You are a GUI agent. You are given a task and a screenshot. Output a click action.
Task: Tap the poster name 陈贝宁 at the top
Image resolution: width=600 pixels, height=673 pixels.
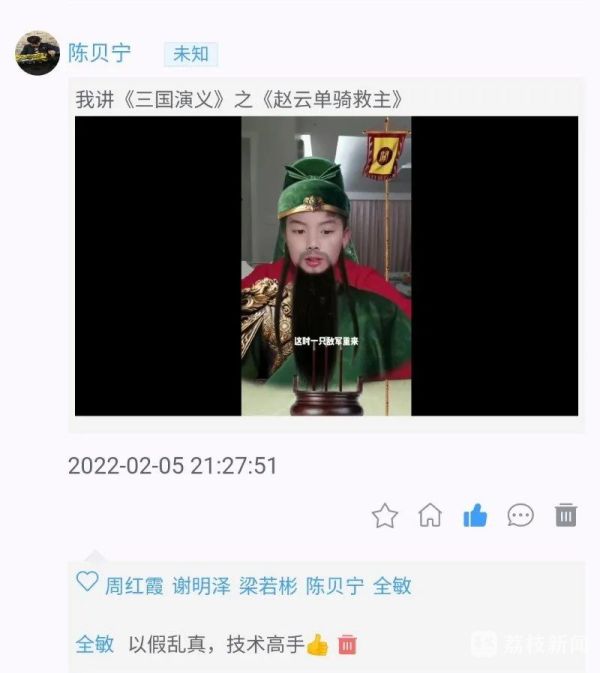pyautogui.click(x=99, y=53)
